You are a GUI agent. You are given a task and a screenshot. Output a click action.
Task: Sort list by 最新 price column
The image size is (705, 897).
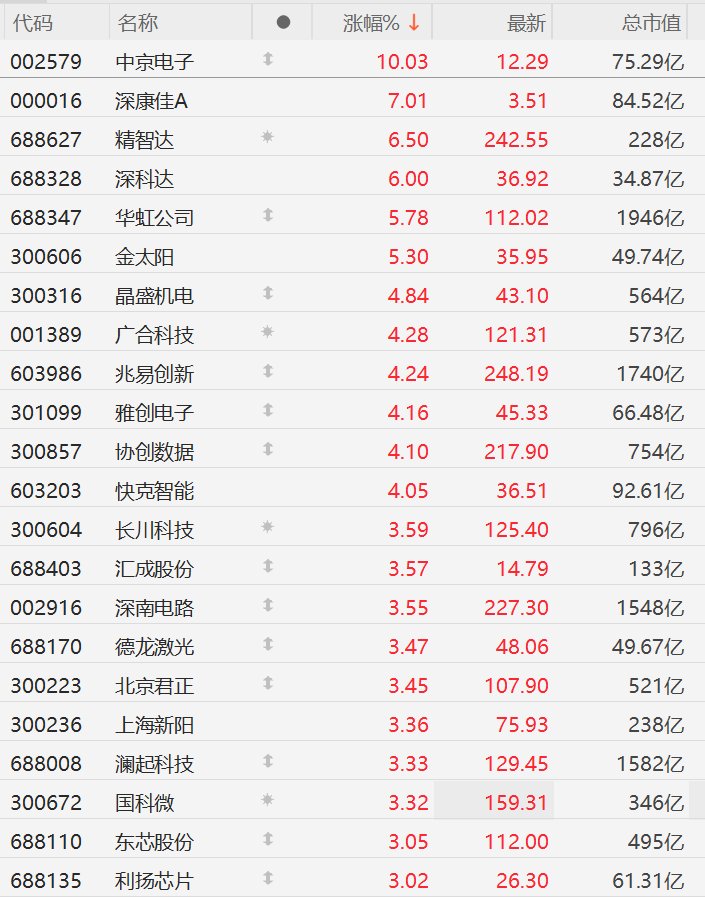pyautogui.click(x=526, y=22)
